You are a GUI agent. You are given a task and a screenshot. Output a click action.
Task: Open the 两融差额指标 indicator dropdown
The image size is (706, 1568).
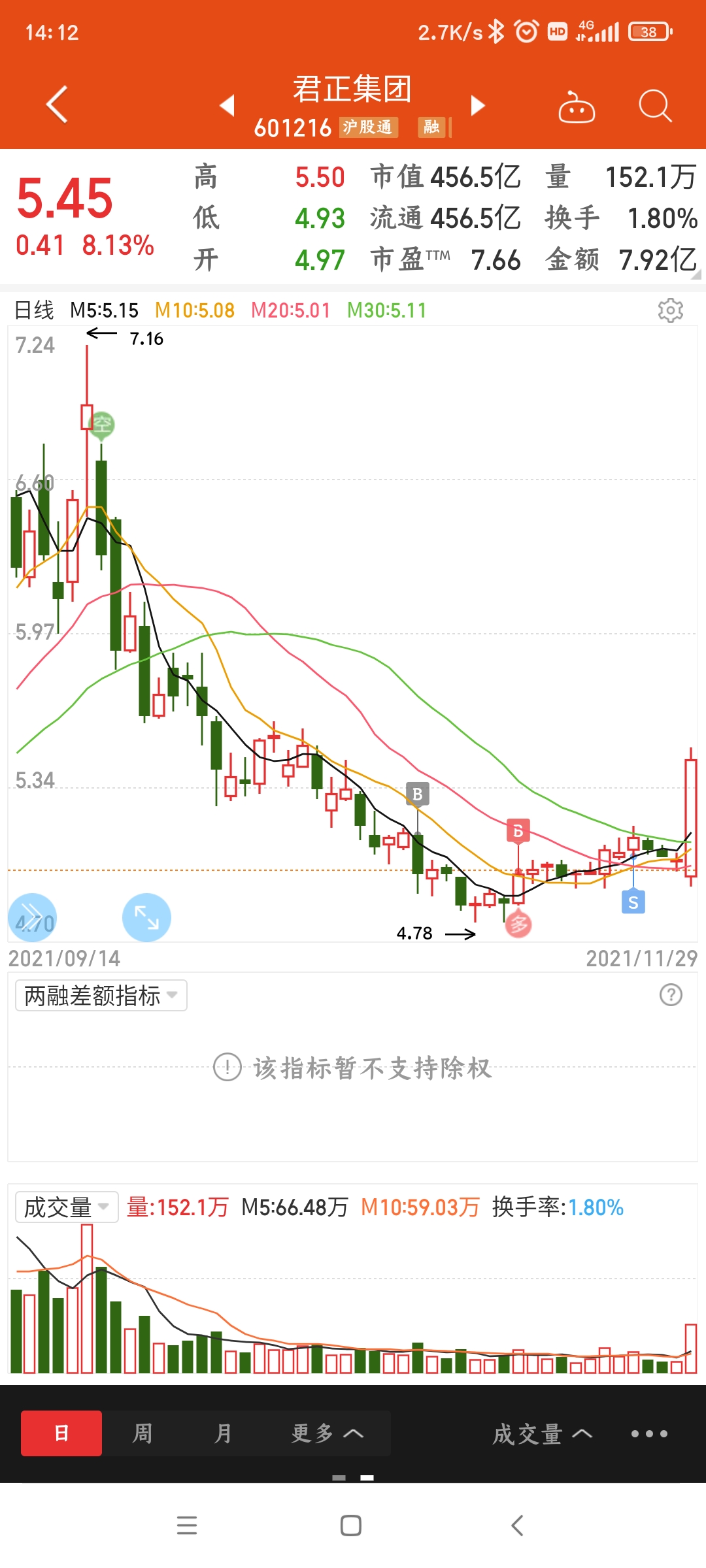[101, 996]
